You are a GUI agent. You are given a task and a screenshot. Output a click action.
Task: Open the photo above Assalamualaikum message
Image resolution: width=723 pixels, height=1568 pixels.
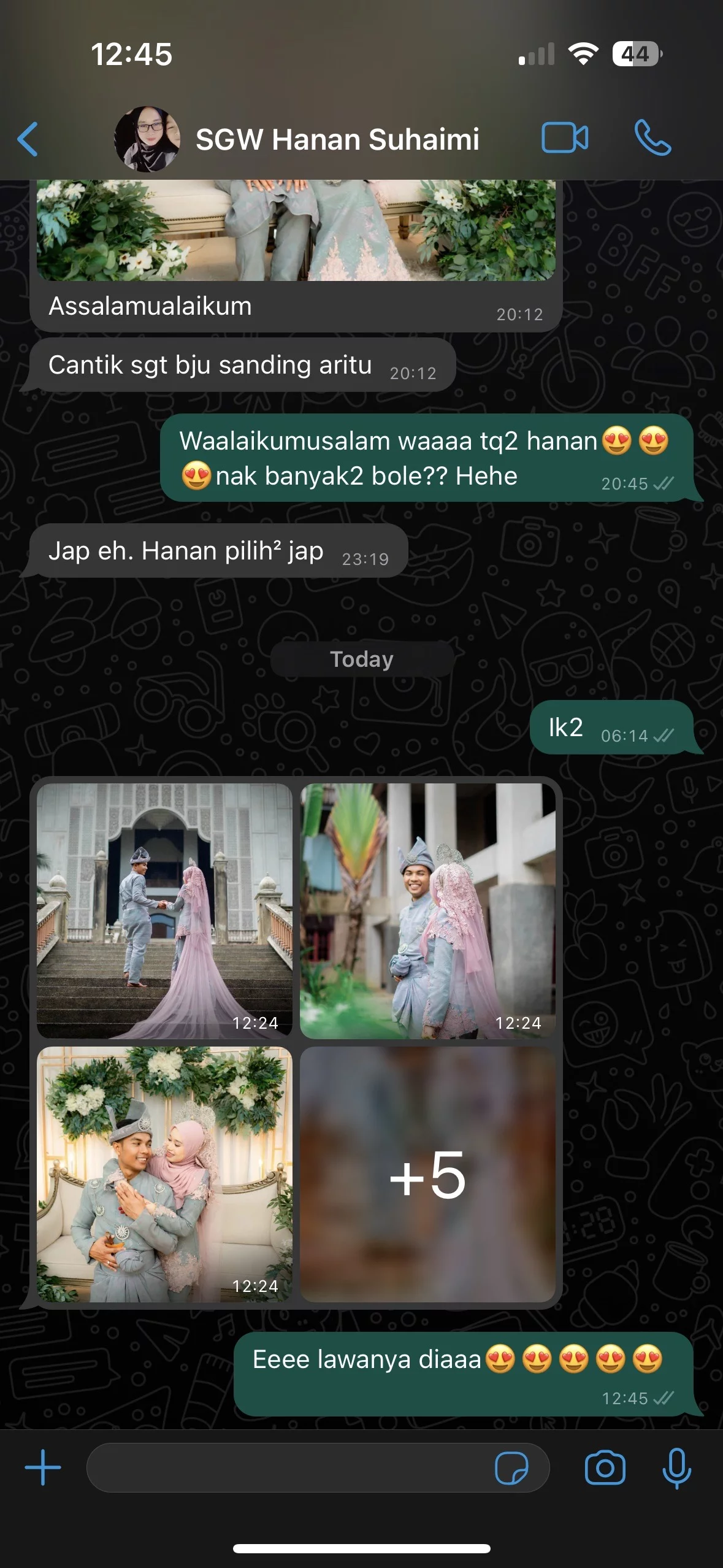pyautogui.click(x=296, y=230)
